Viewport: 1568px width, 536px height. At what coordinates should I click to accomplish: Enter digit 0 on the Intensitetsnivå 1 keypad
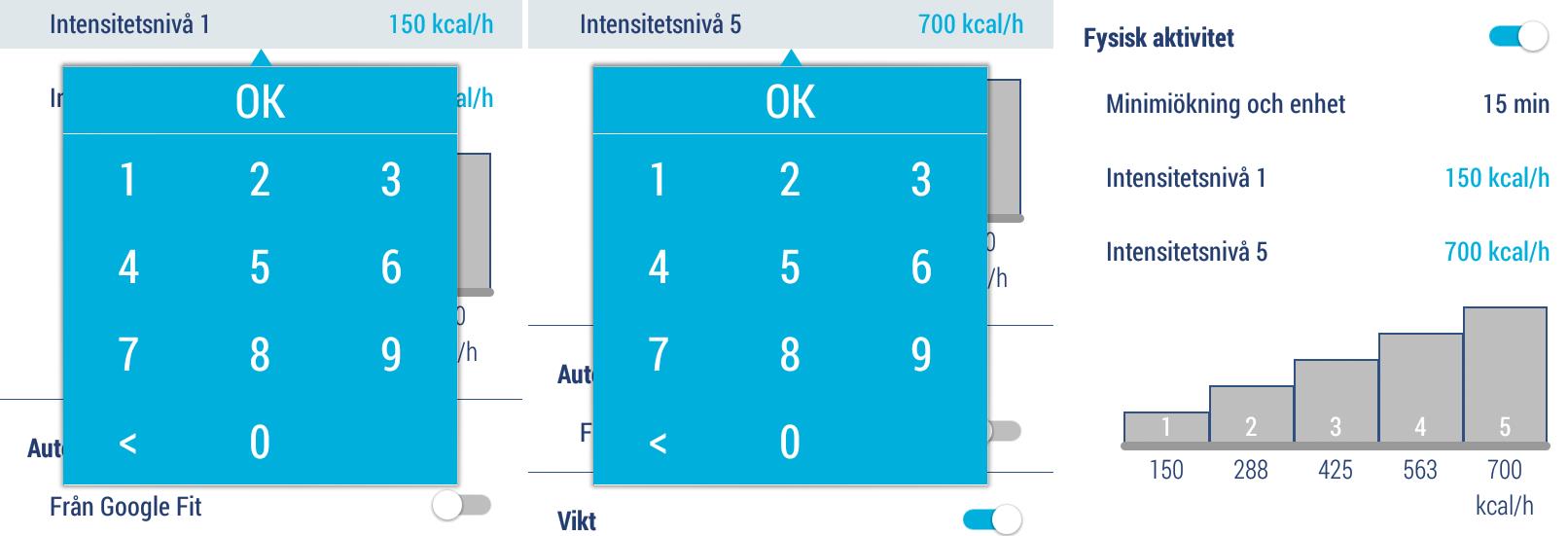point(260,443)
